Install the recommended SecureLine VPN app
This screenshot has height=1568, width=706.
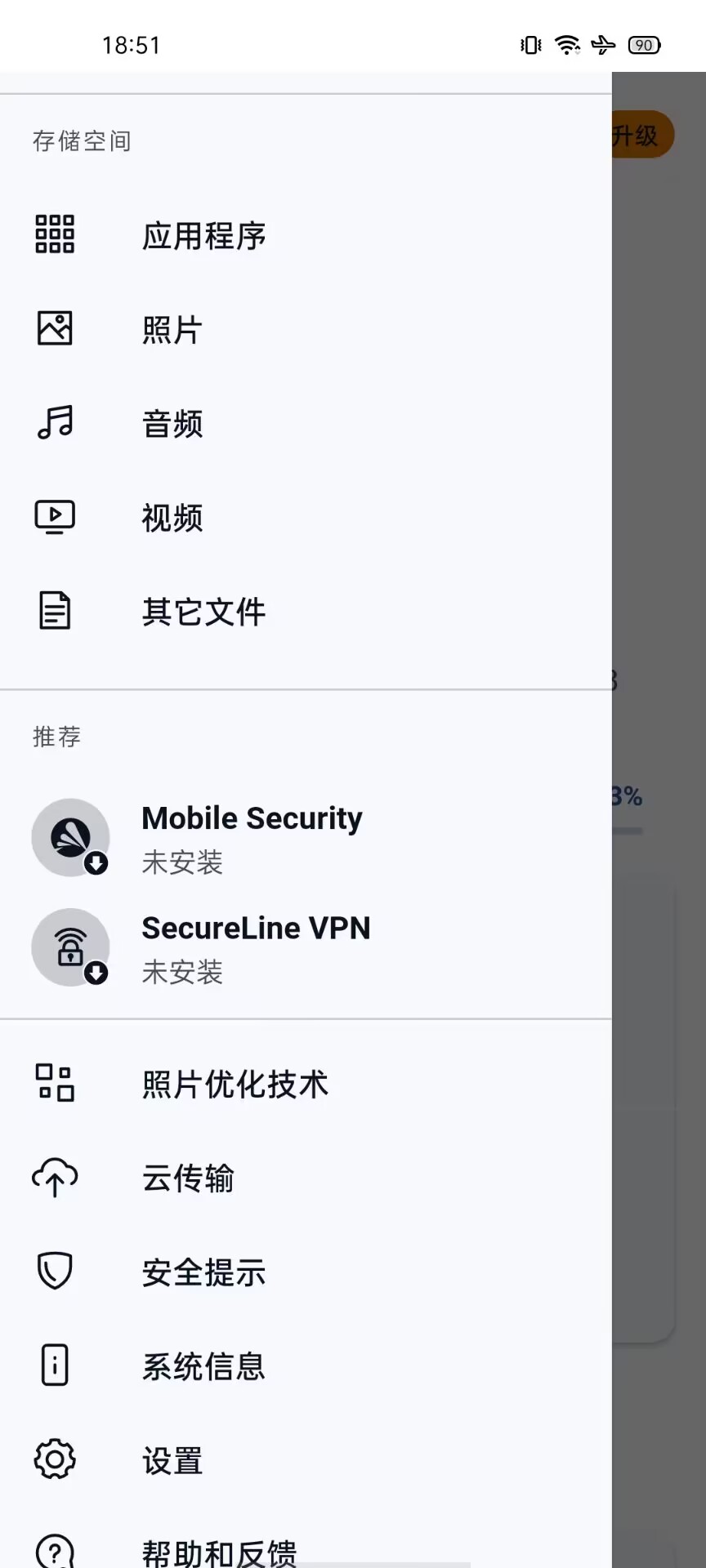306,947
